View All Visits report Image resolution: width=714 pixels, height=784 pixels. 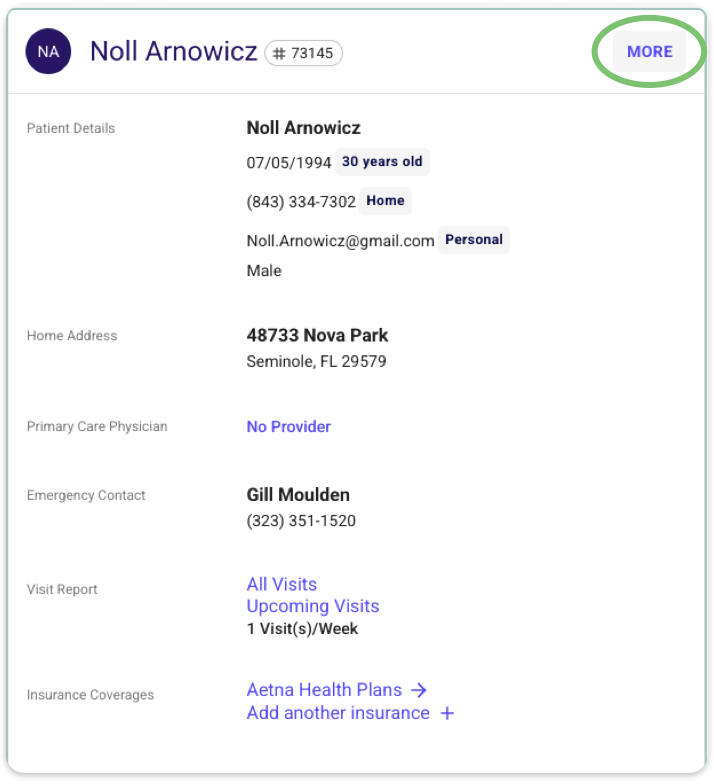[x=281, y=584]
